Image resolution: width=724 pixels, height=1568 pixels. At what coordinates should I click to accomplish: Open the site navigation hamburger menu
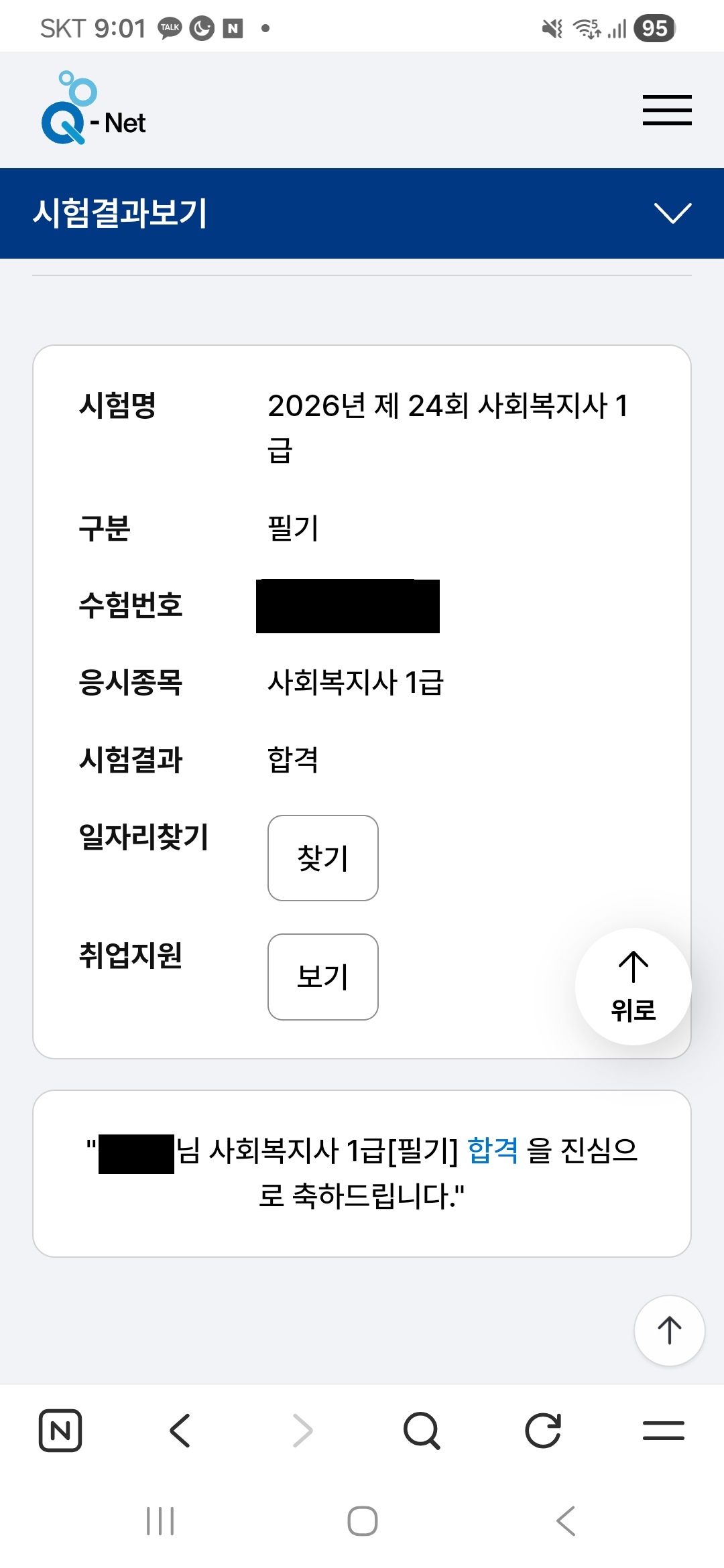pyautogui.click(x=666, y=109)
